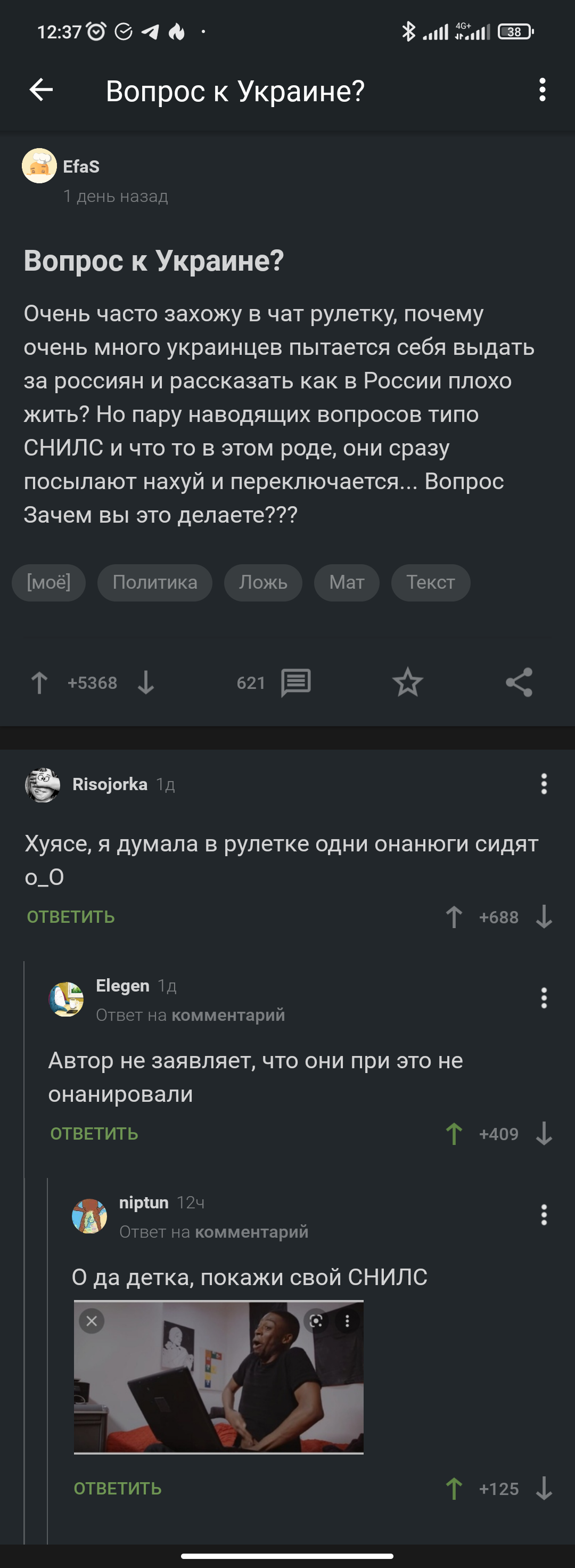
Task: Open the post overflow menu in app bar
Action: 542,90
